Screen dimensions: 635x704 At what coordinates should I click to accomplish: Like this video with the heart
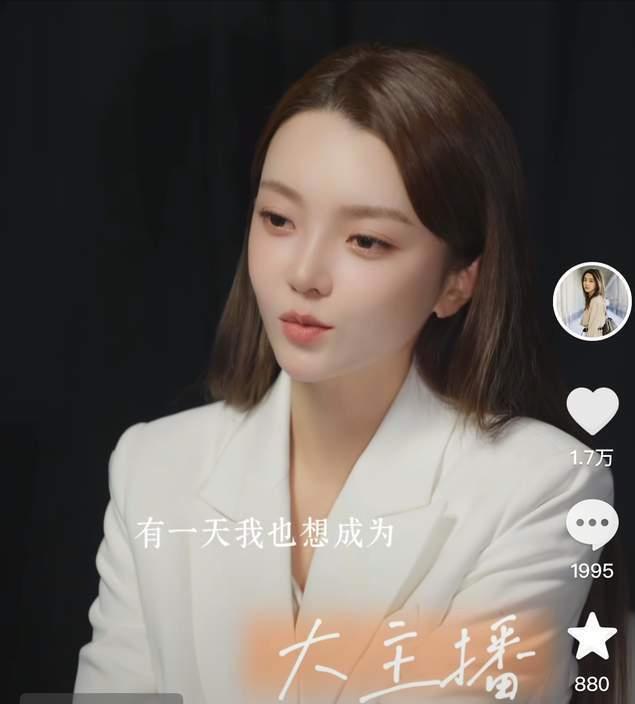(x=592, y=411)
